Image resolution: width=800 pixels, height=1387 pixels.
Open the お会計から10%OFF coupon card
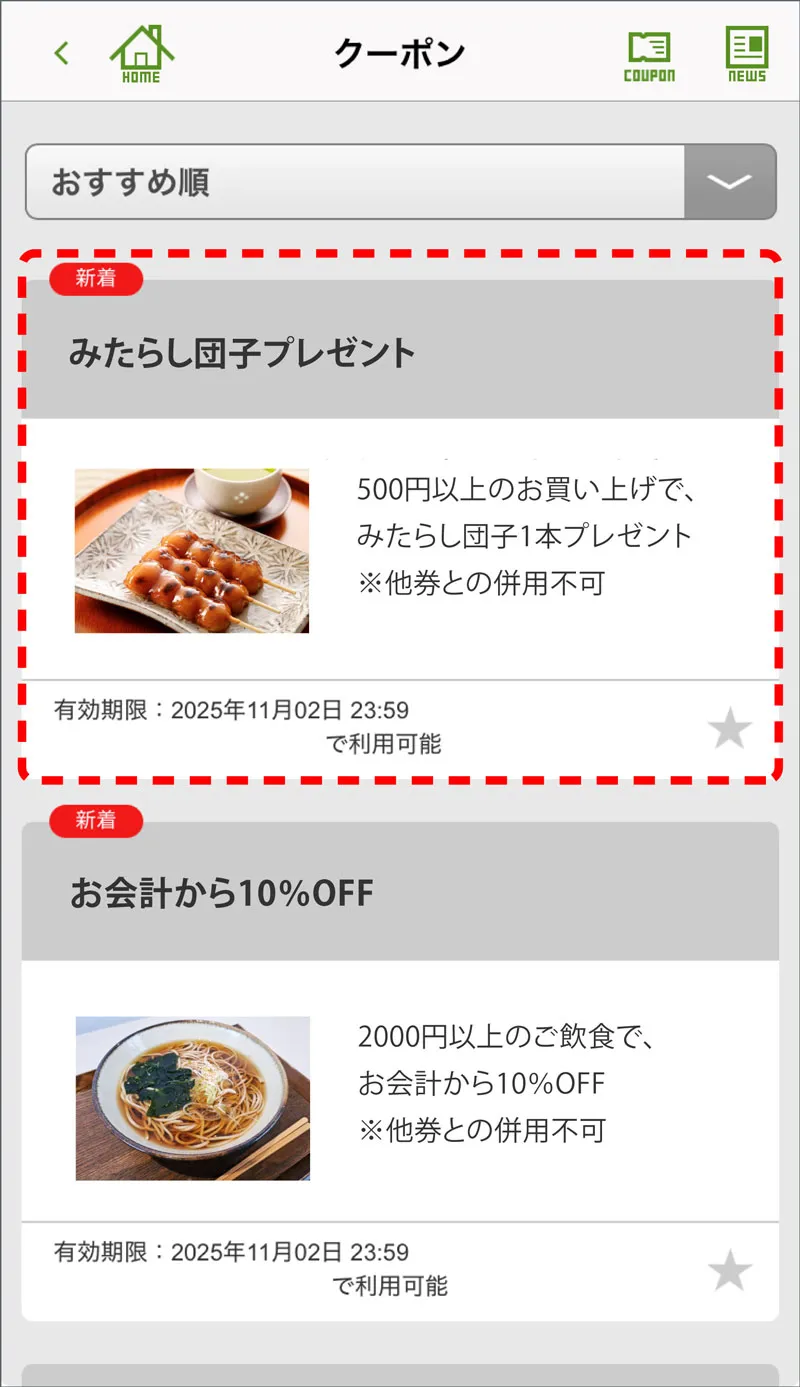(x=400, y=1071)
